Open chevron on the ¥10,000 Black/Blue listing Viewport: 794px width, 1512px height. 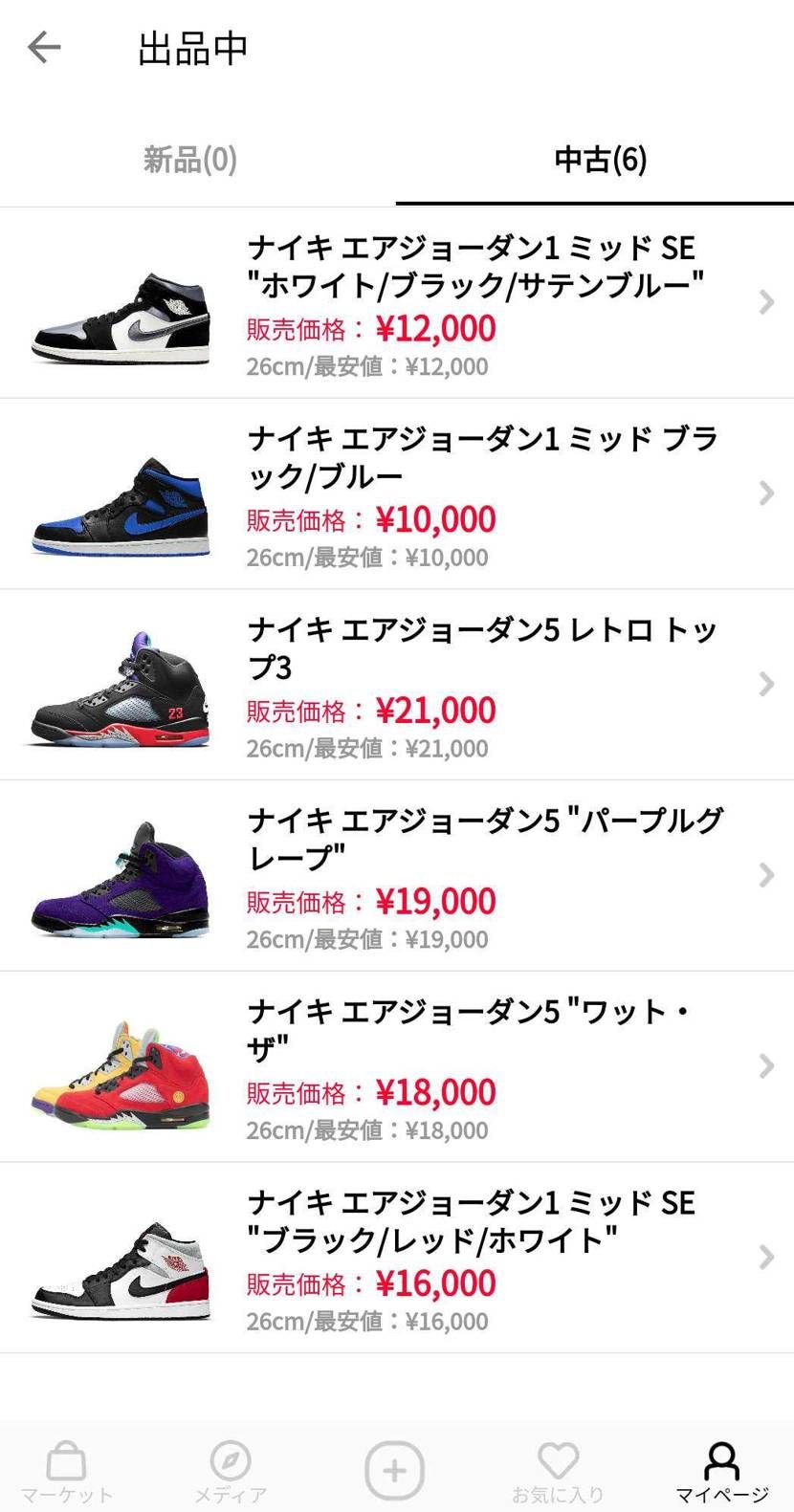[765, 493]
